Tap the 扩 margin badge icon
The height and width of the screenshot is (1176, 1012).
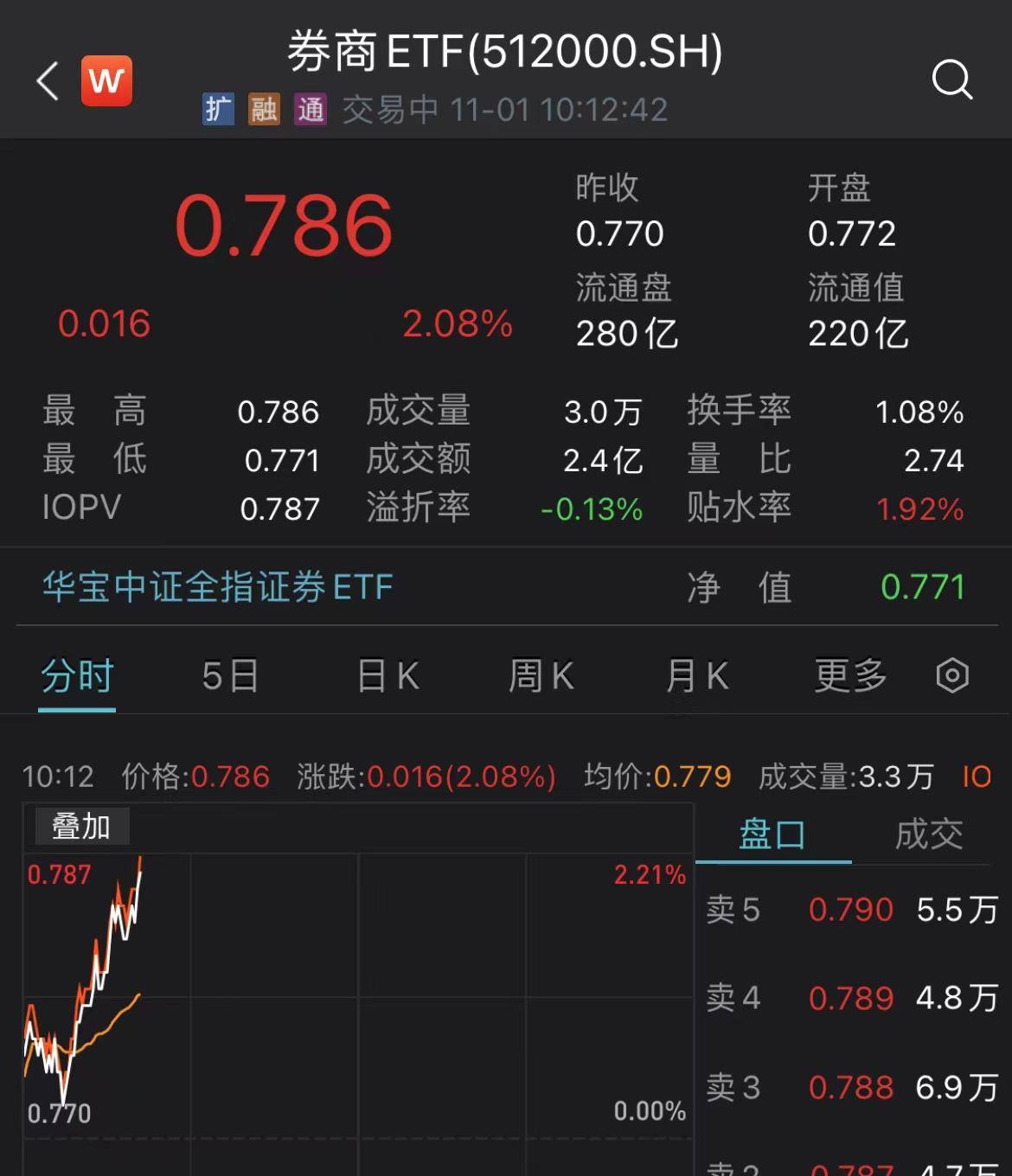[x=218, y=110]
